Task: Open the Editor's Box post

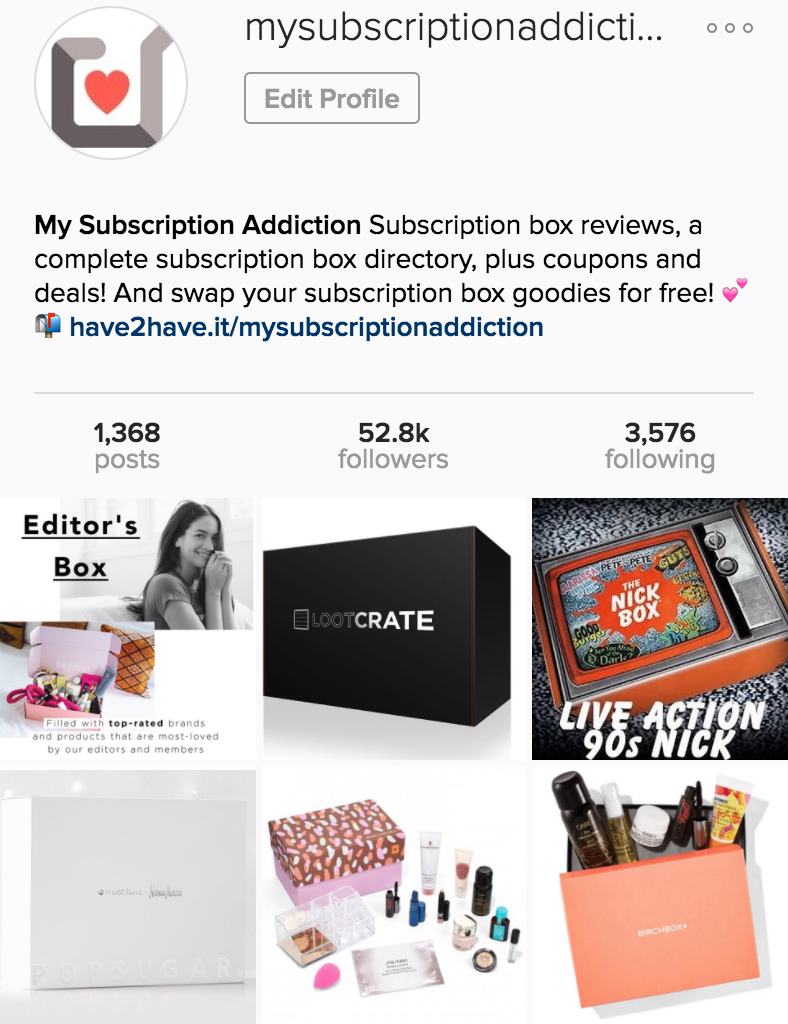Action: 127,628
